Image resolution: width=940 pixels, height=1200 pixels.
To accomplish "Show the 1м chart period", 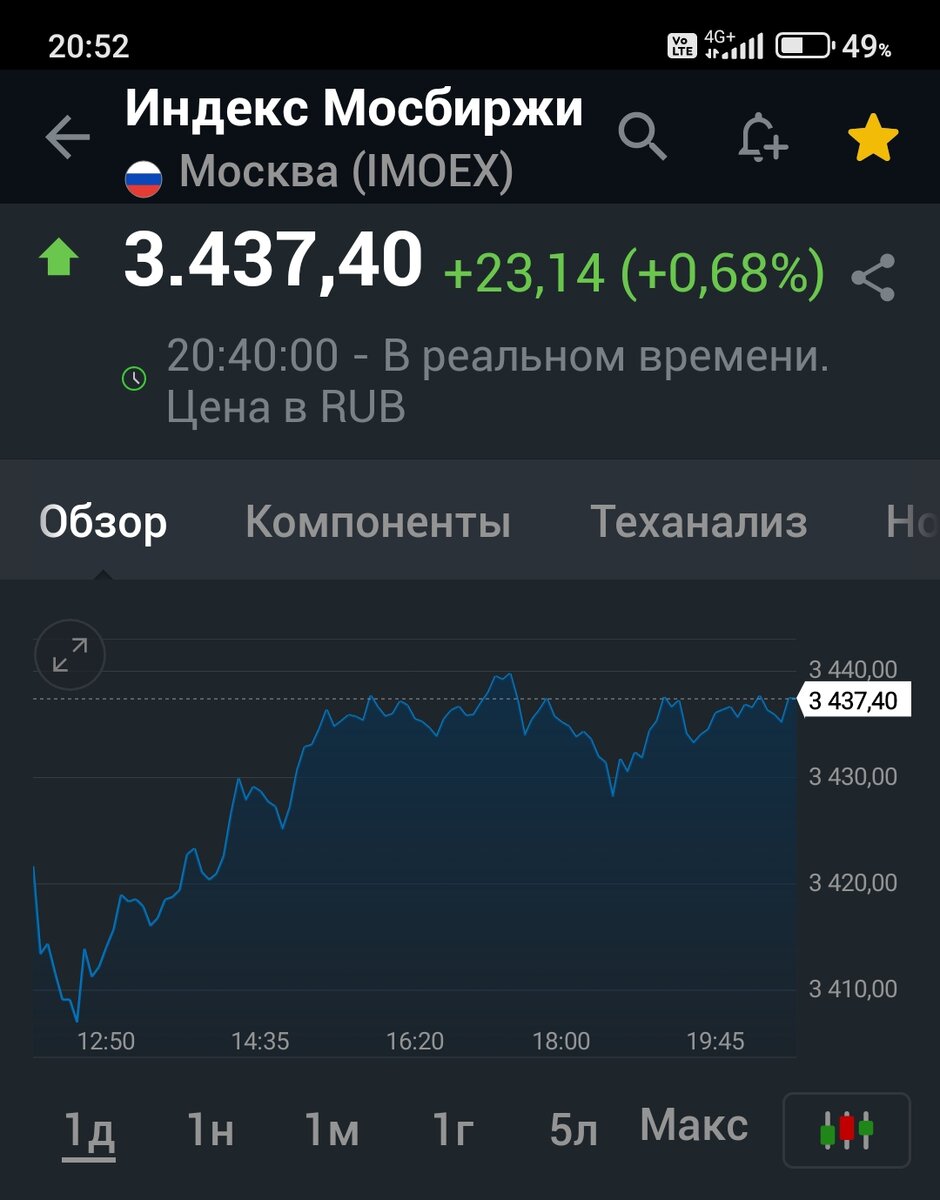I will [x=331, y=1130].
